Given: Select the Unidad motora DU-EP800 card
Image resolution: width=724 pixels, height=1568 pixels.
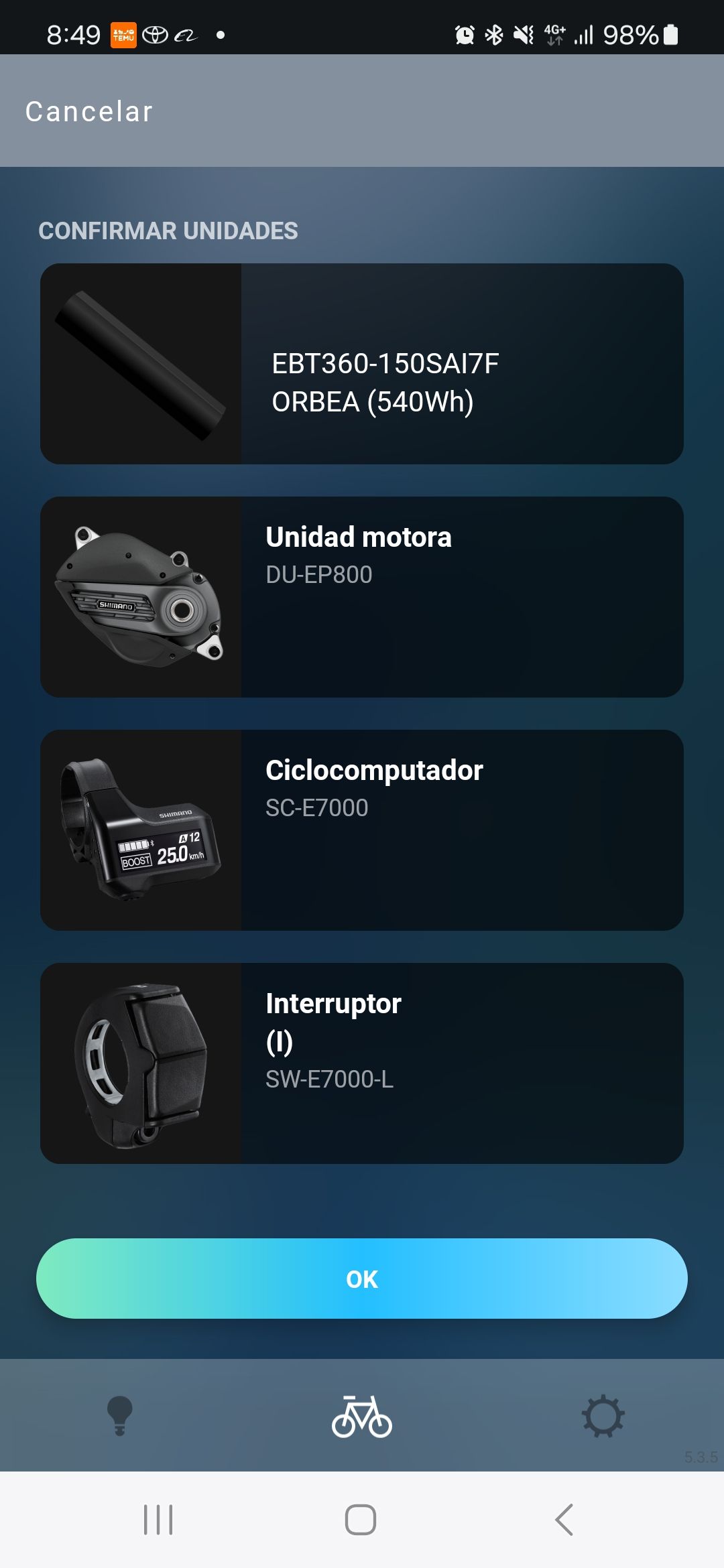Looking at the screenshot, I should 362,597.
